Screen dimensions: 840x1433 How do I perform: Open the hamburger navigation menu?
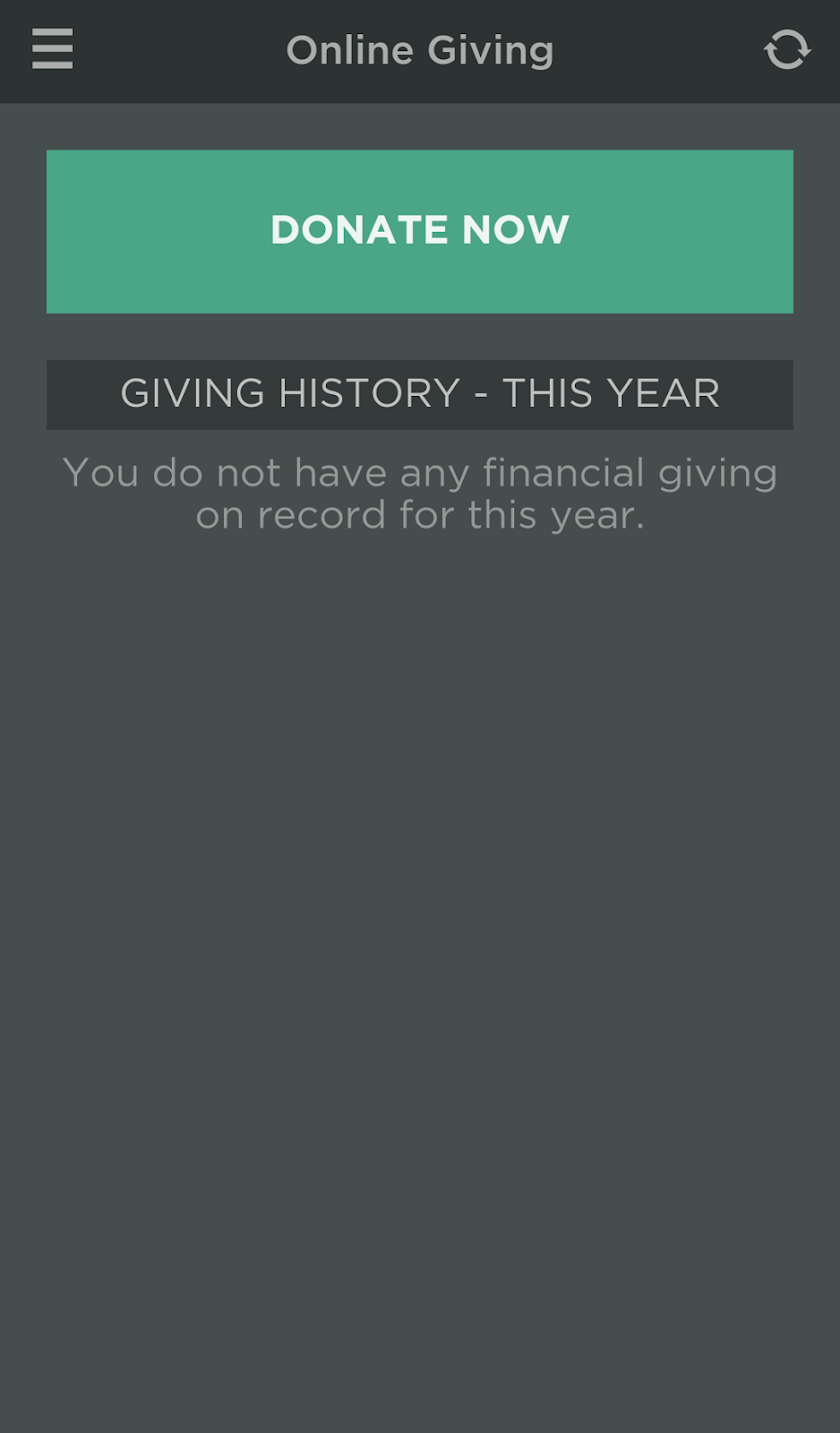pos(52,49)
